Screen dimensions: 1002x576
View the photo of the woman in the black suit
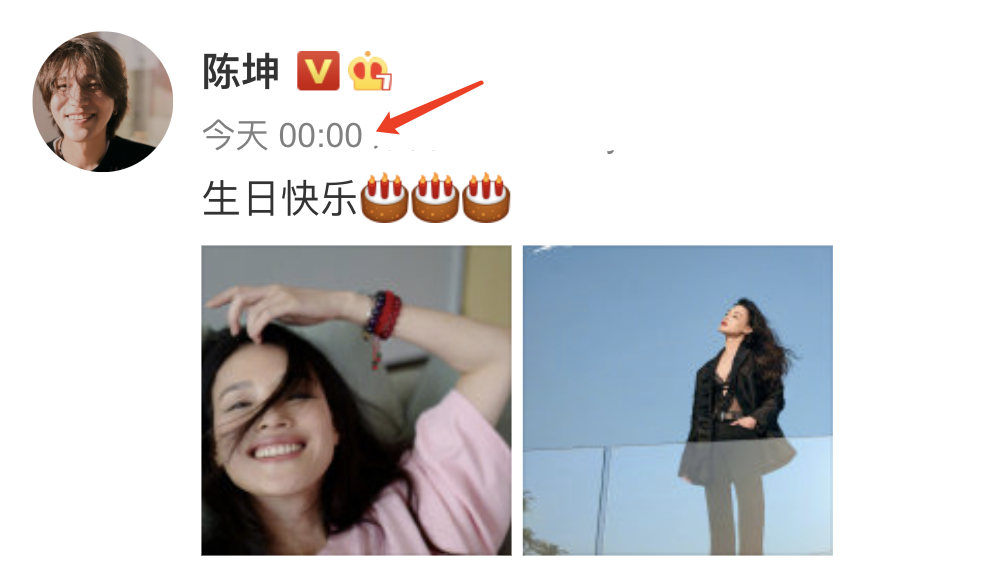point(677,400)
